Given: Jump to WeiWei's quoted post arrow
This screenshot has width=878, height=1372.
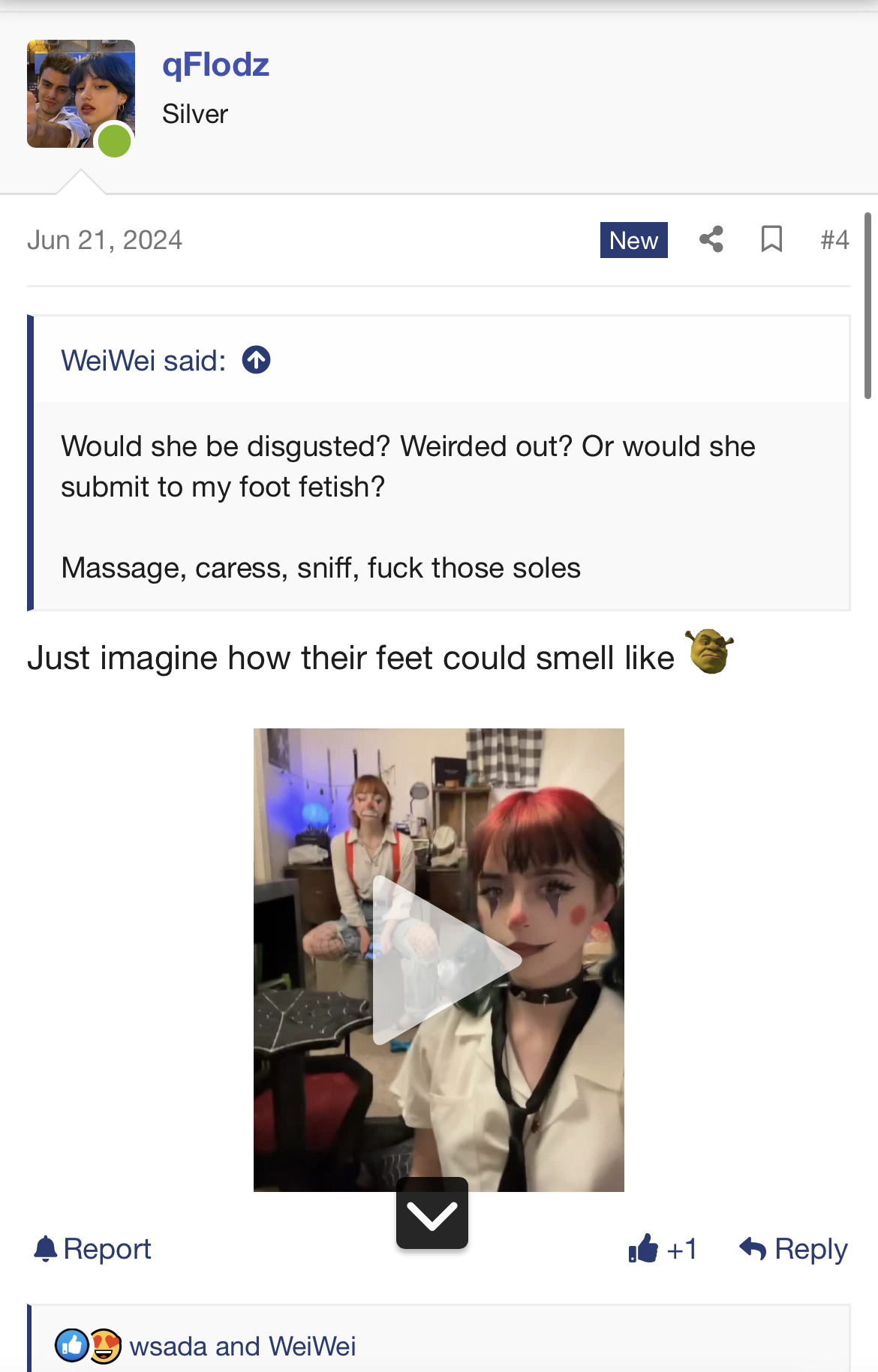Looking at the screenshot, I should tap(256, 360).
